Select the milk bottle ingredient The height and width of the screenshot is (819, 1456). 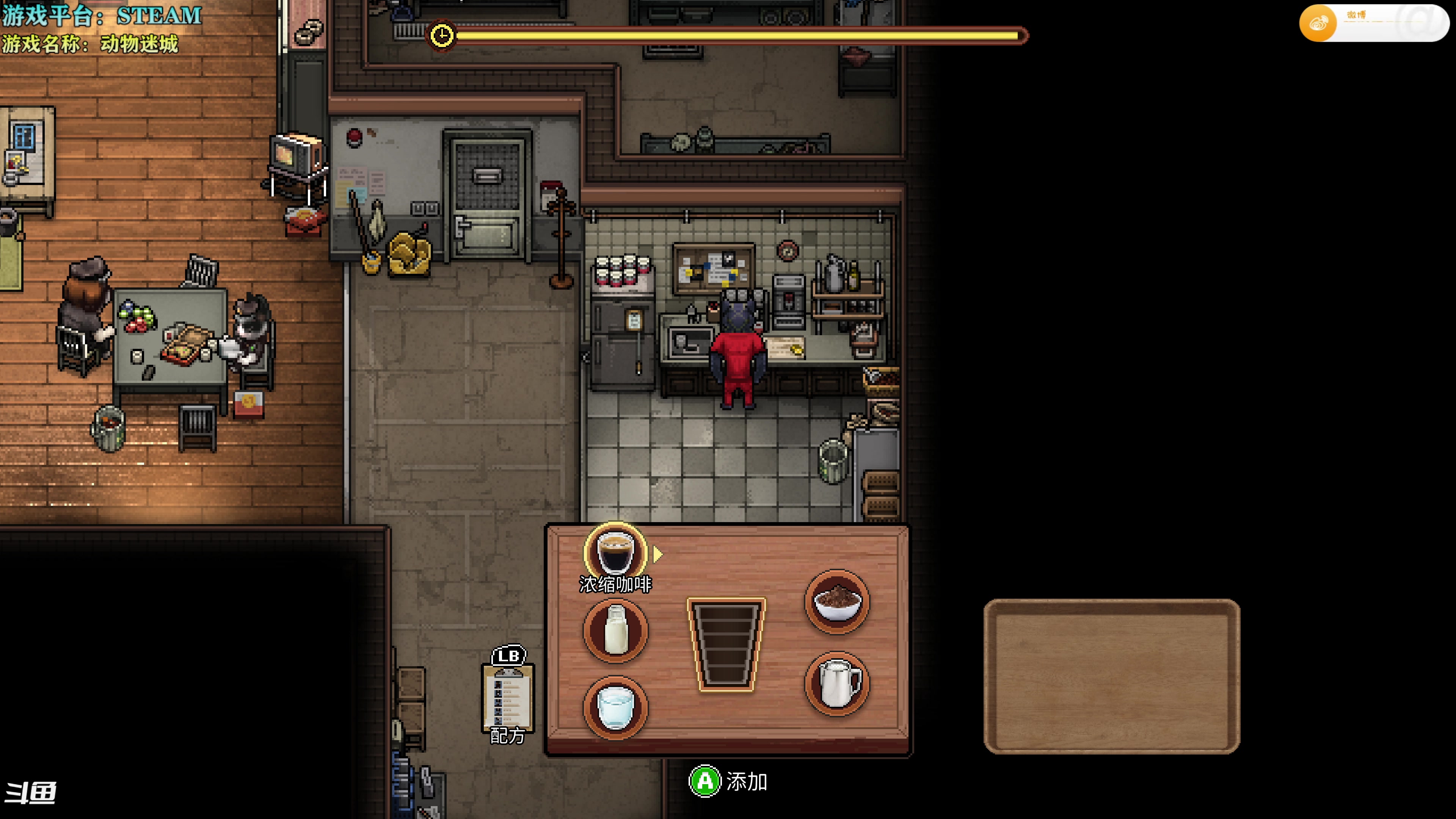pos(615,630)
